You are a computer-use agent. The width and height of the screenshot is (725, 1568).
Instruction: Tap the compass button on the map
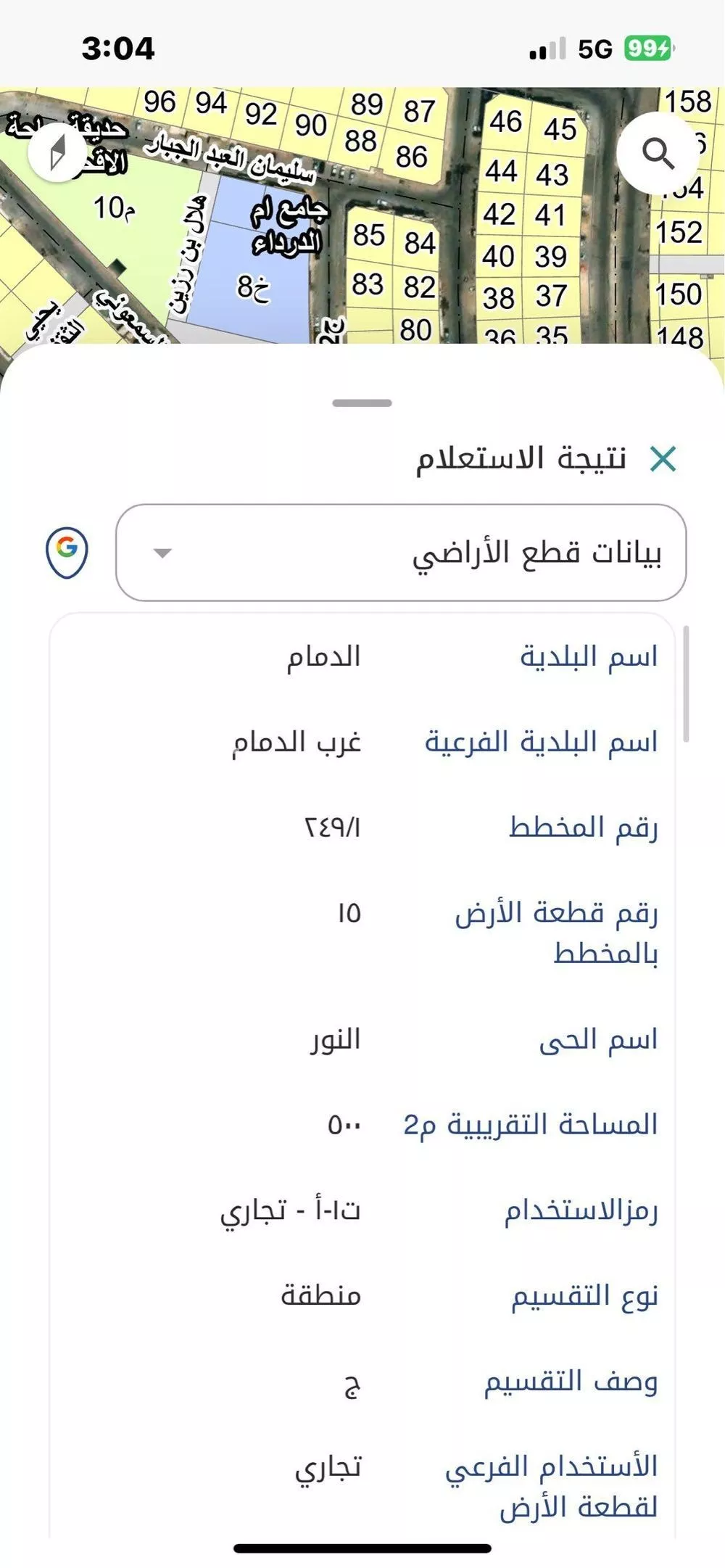[x=58, y=152]
